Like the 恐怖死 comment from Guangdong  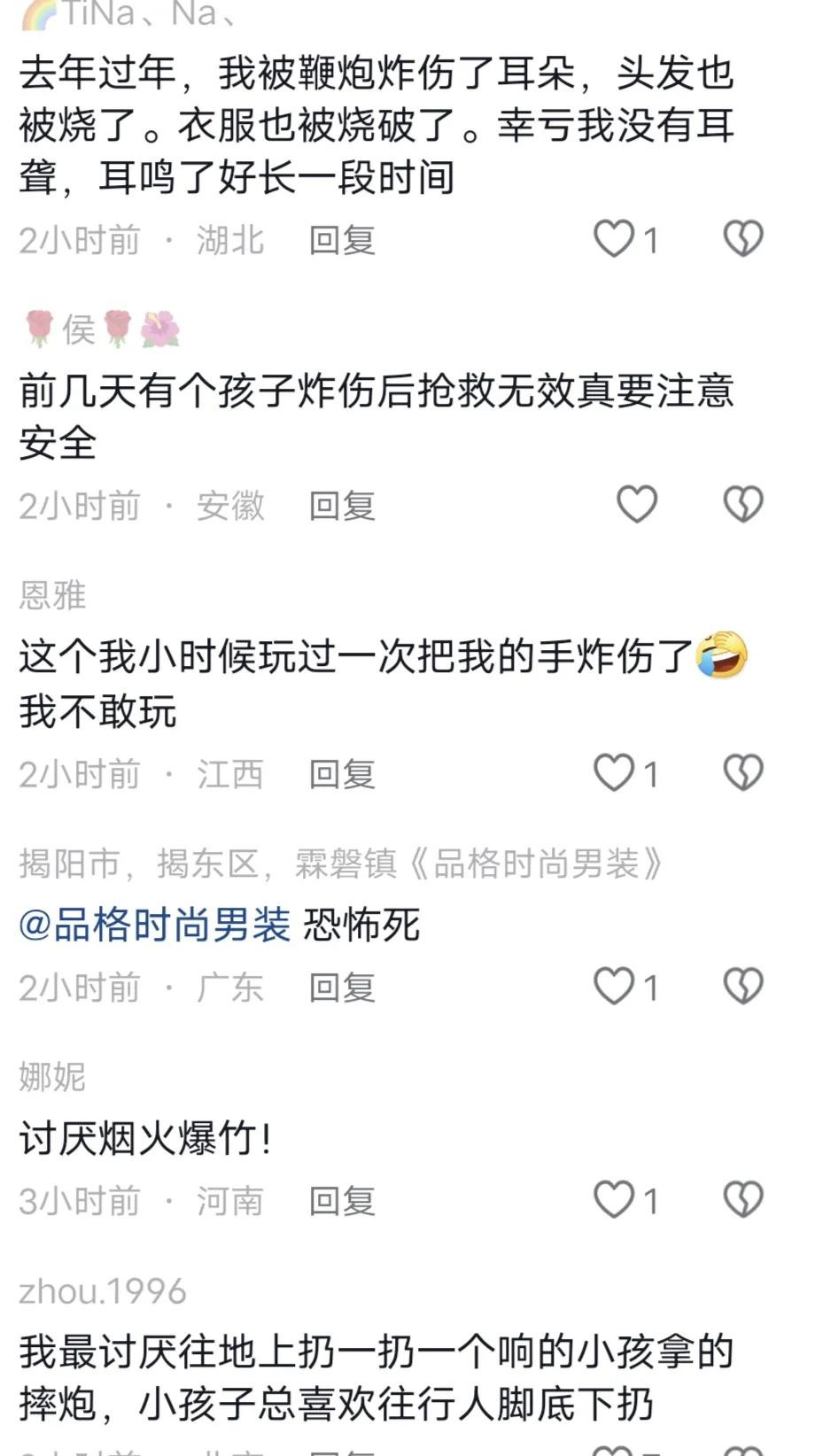(x=614, y=987)
